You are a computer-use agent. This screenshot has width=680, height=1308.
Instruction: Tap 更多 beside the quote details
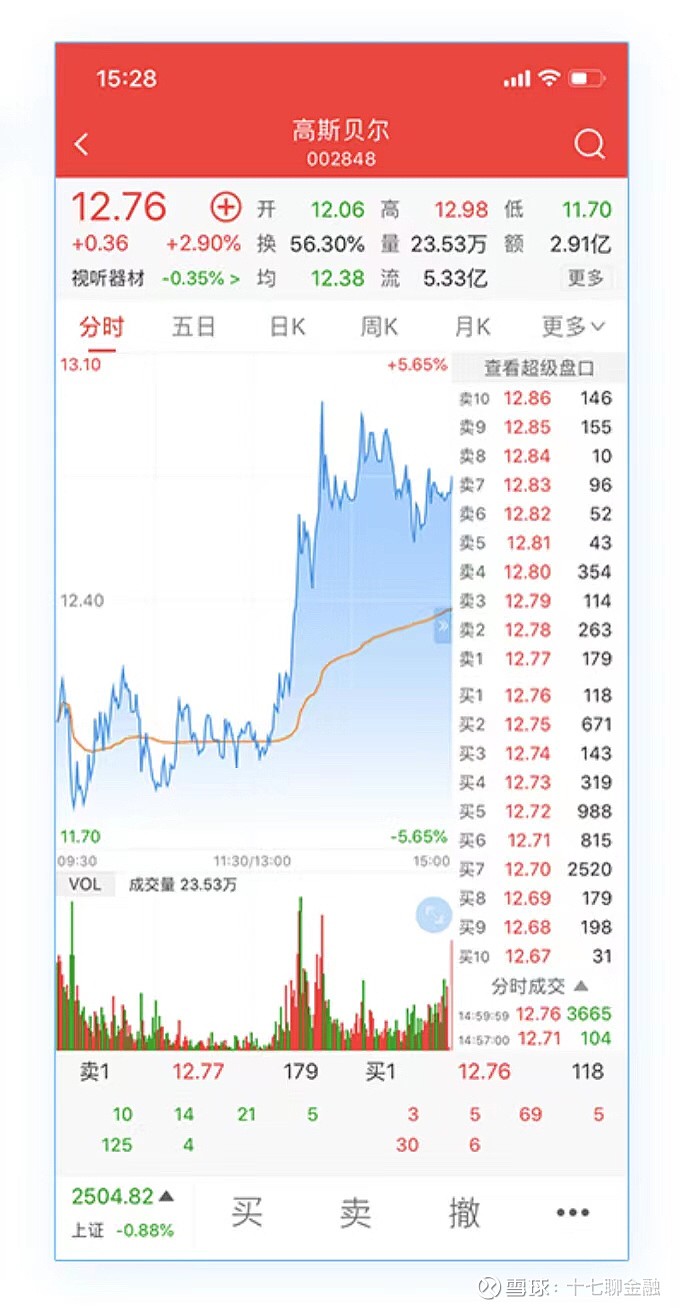point(585,278)
